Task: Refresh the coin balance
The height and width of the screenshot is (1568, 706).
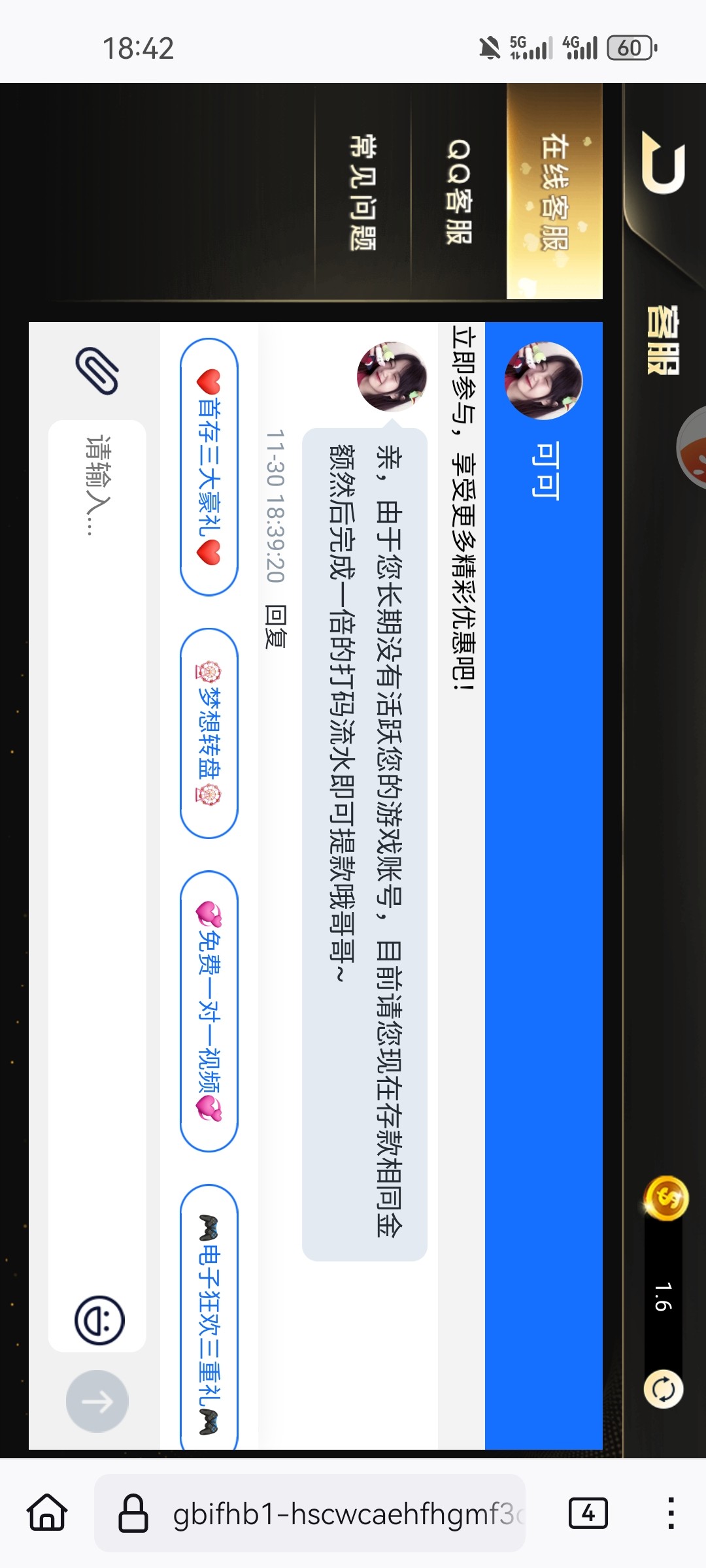Action: [x=664, y=1388]
